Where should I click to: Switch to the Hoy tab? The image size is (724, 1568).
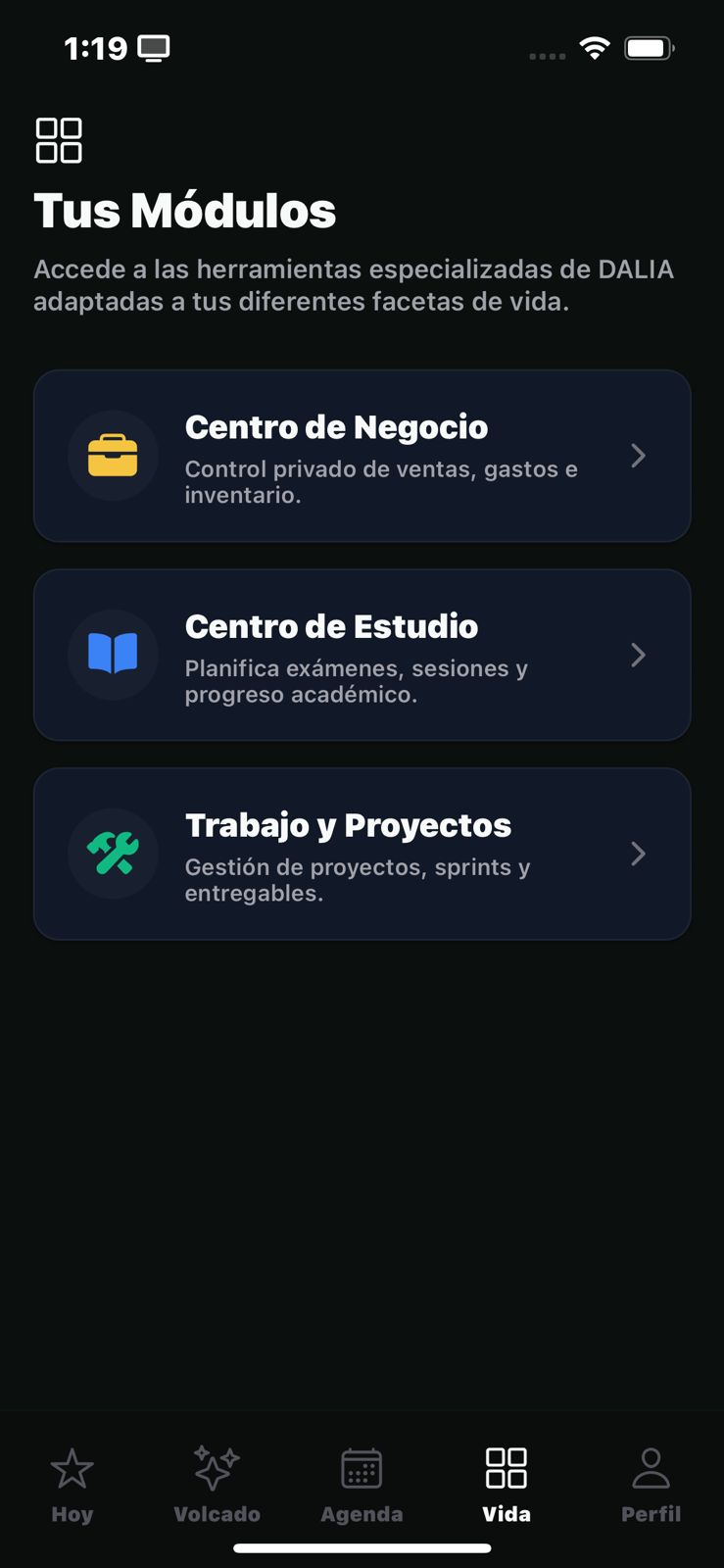tap(72, 1486)
